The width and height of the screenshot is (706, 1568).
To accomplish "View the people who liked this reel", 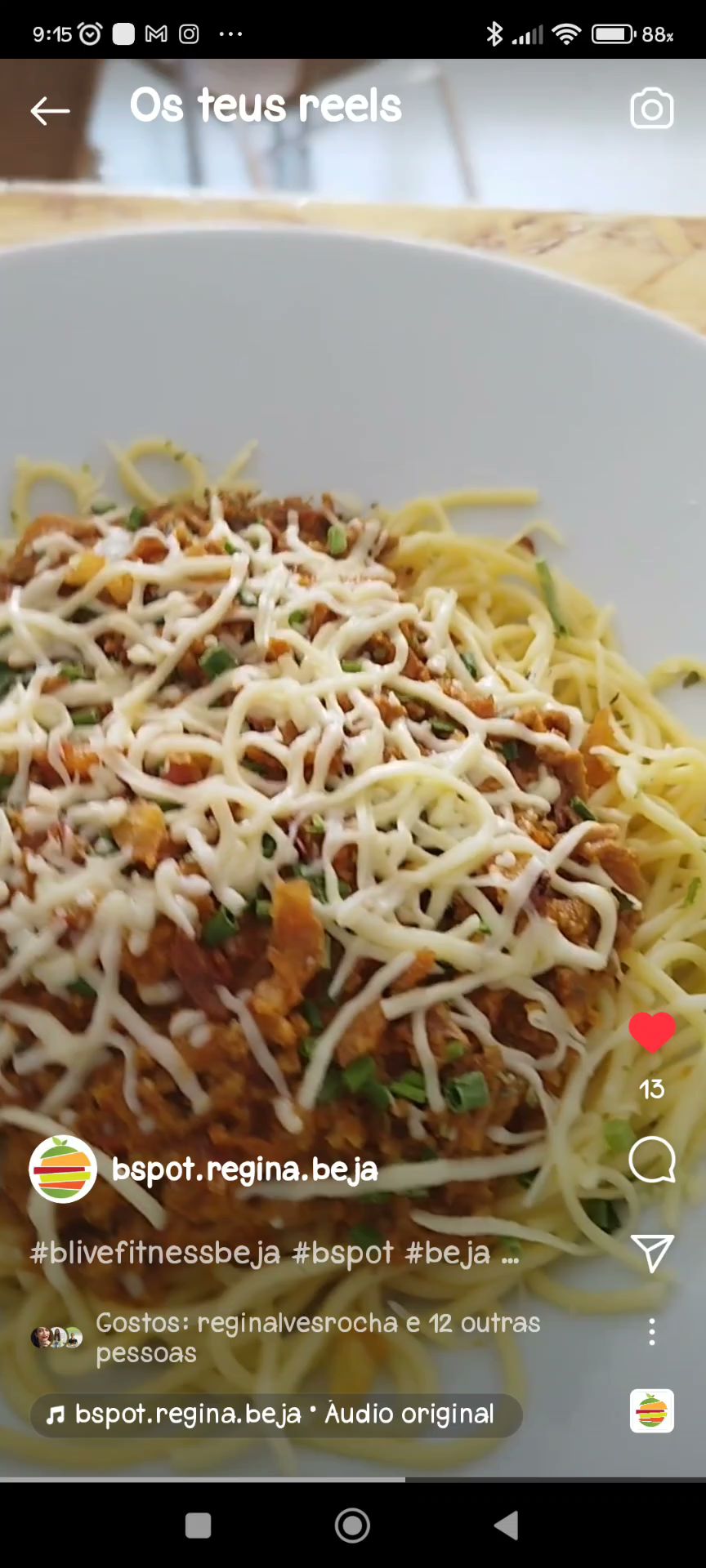I will [x=317, y=1337].
